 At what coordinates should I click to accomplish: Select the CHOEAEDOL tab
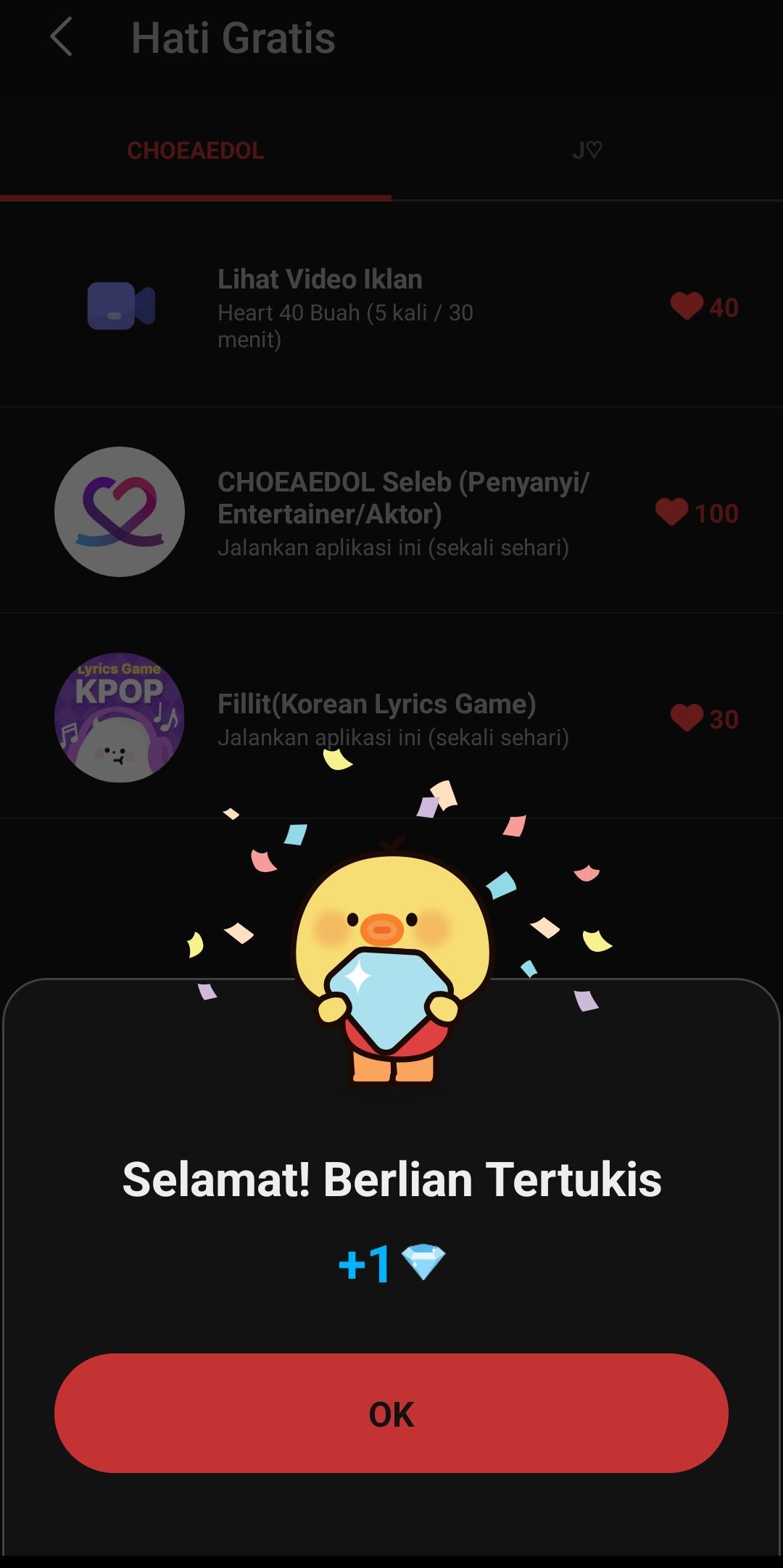pyautogui.click(x=195, y=151)
